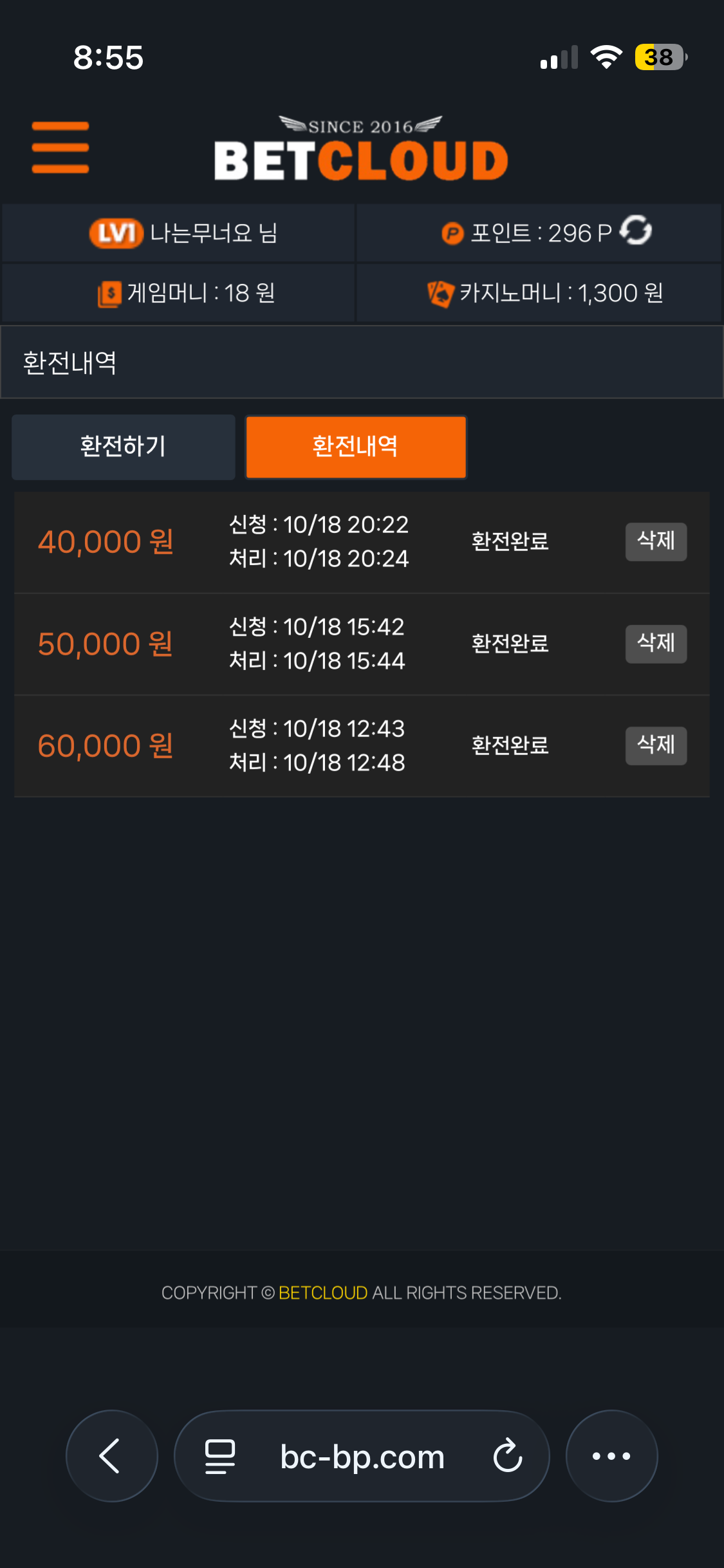
Task: Open the browser more options menu
Action: (611, 1456)
